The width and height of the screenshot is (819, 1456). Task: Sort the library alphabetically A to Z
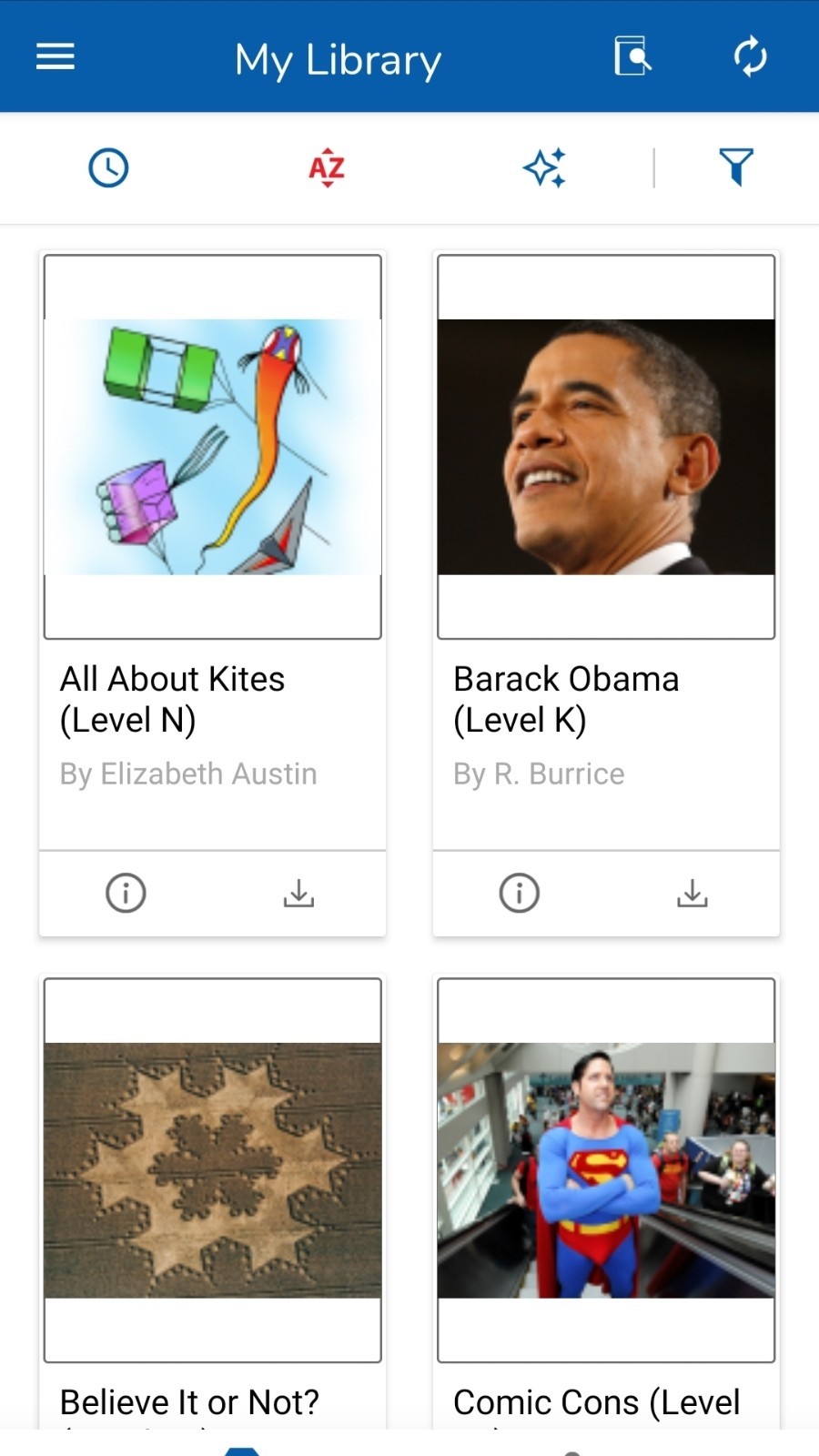pos(327,168)
